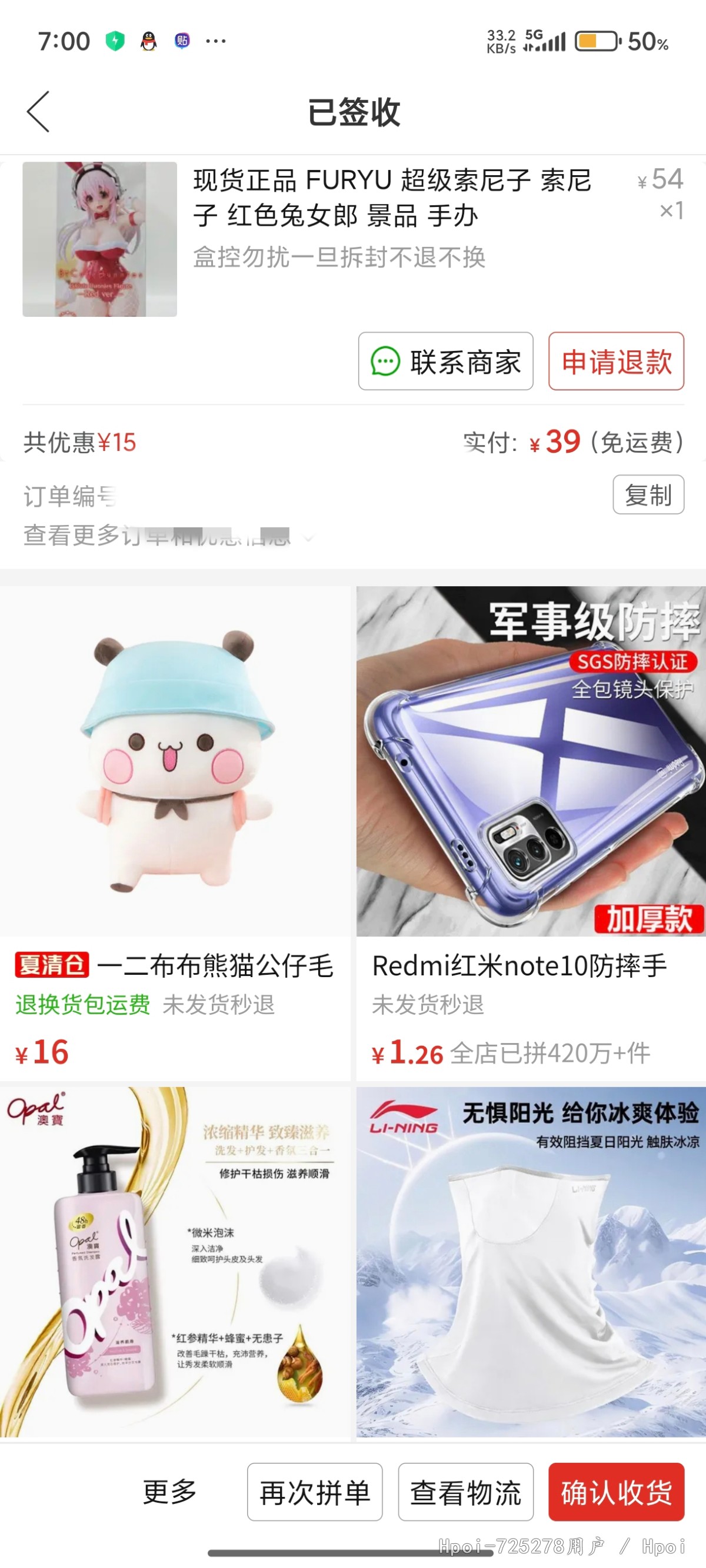Screen dimensions: 706x1568
Task: Tap 再次拼单 to order again
Action: [314, 1492]
